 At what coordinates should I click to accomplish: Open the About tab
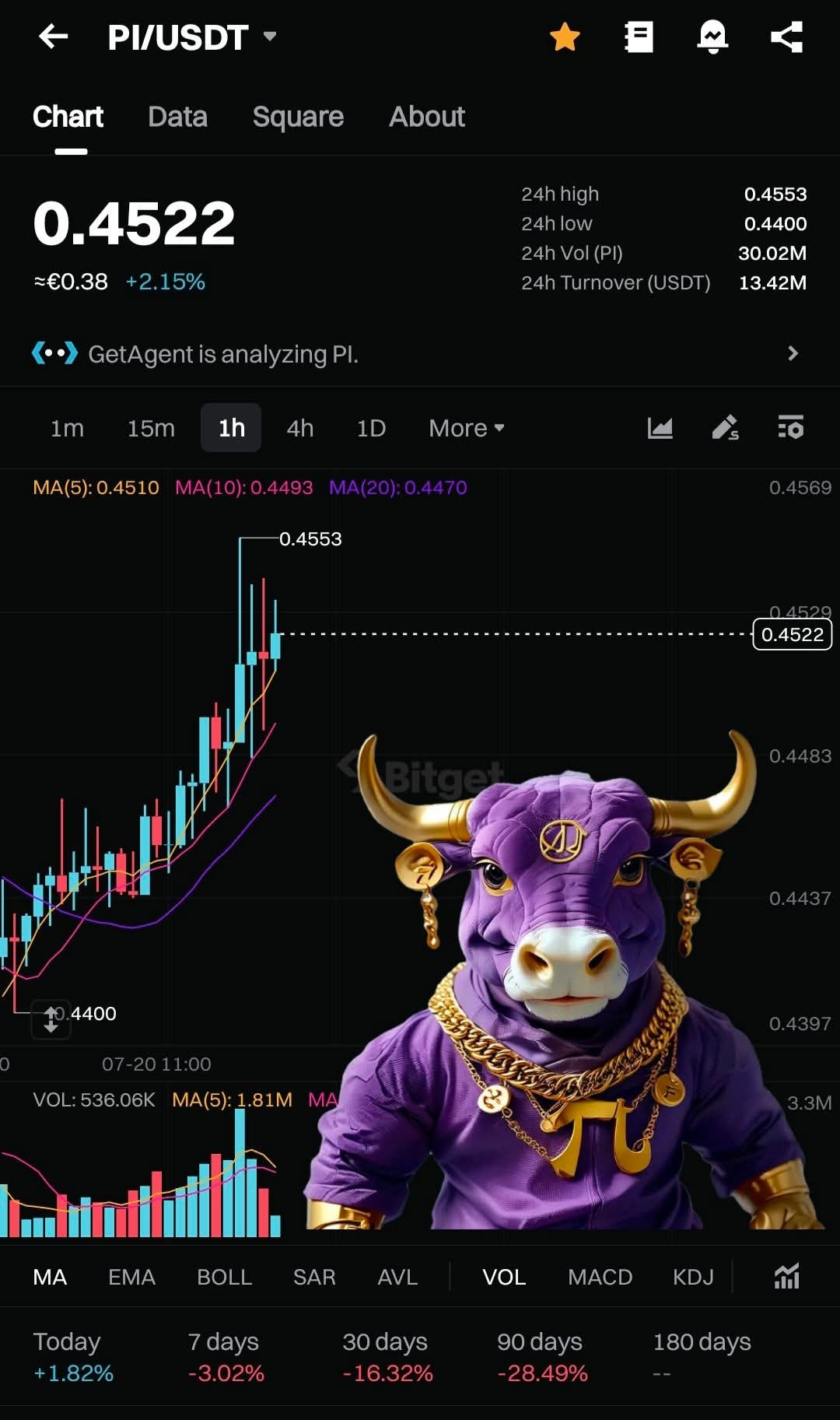tap(426, 117)
